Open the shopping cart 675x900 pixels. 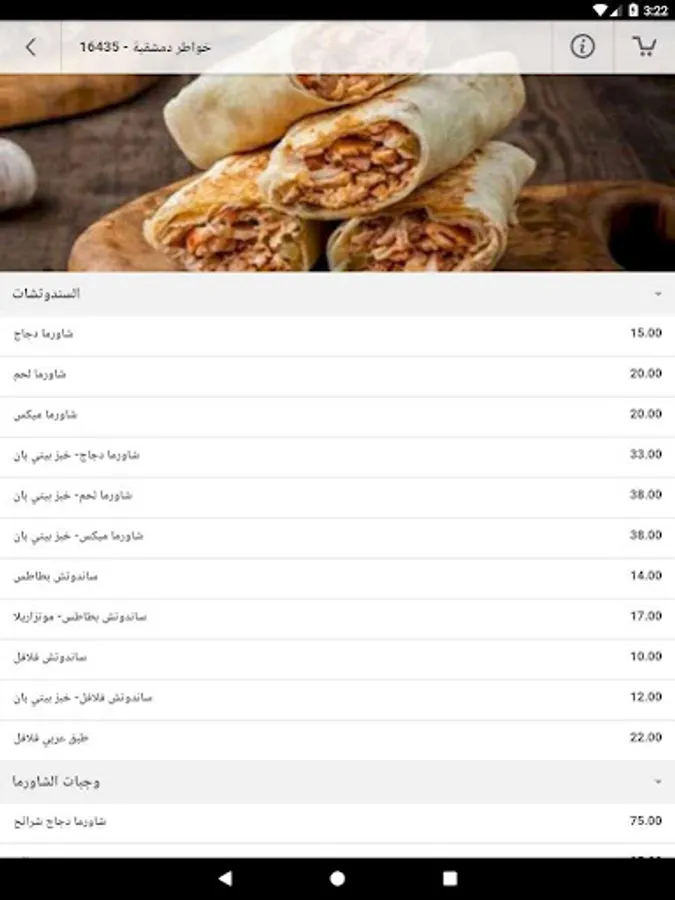pos(645,47)
